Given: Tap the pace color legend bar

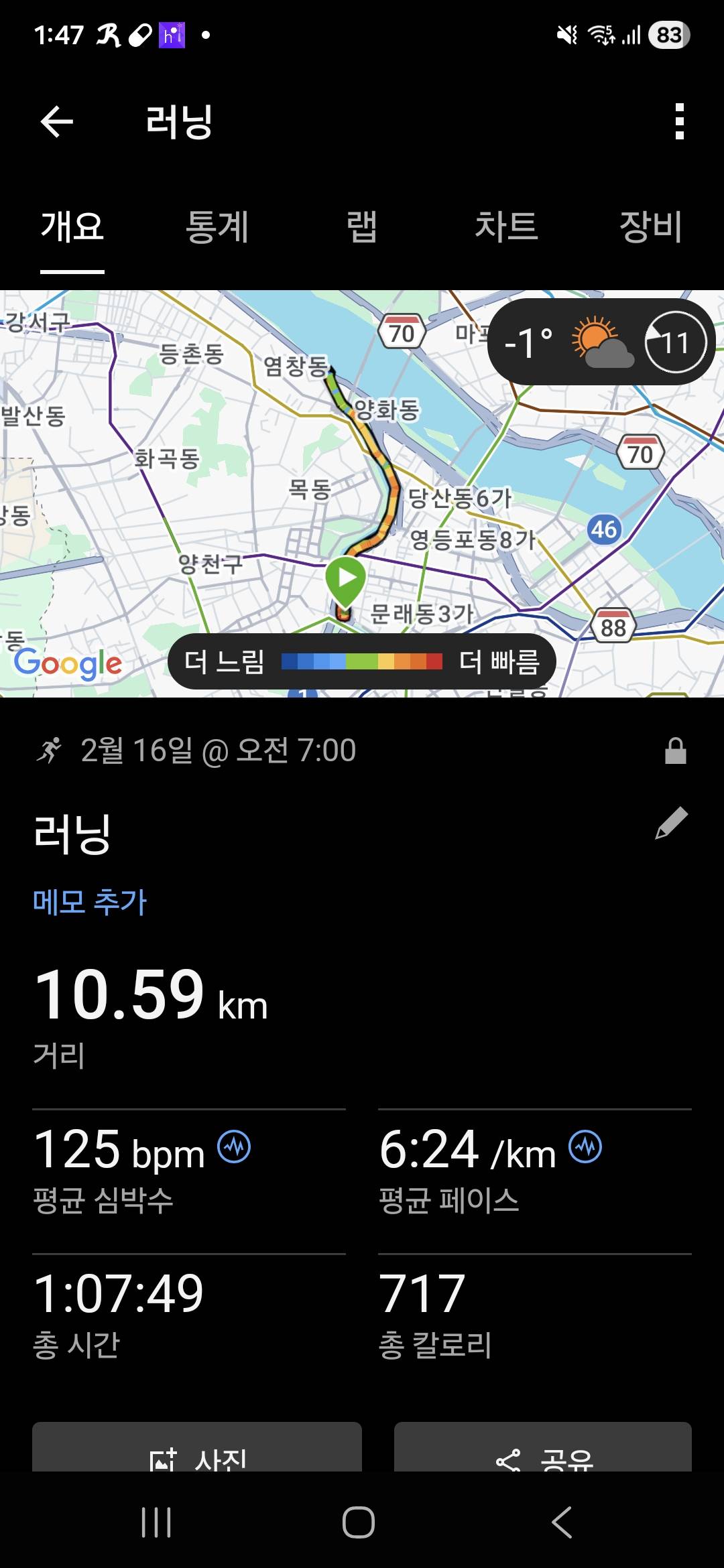Looking at the screenshot, I should pos(362,661).
